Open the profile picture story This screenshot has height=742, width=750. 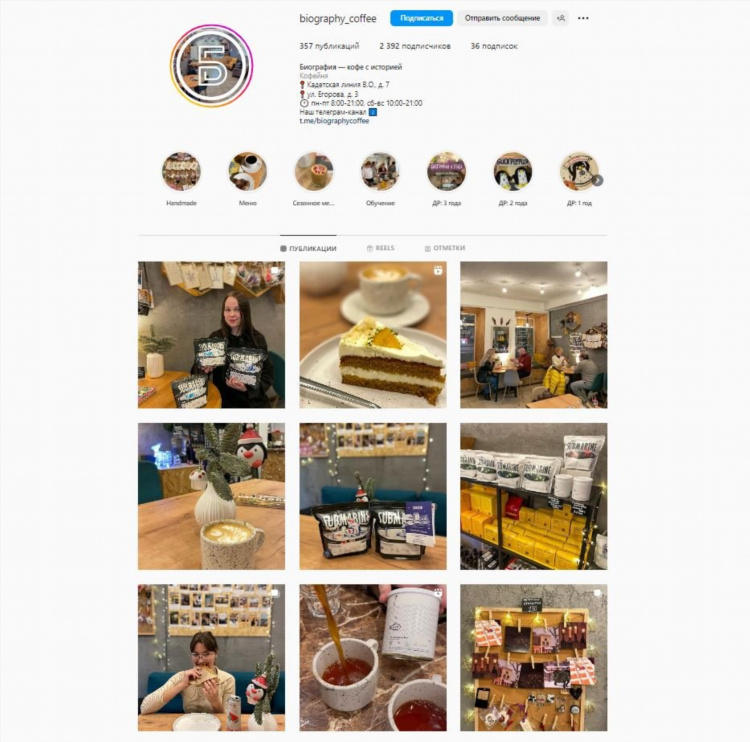click(x=211, y=66)
